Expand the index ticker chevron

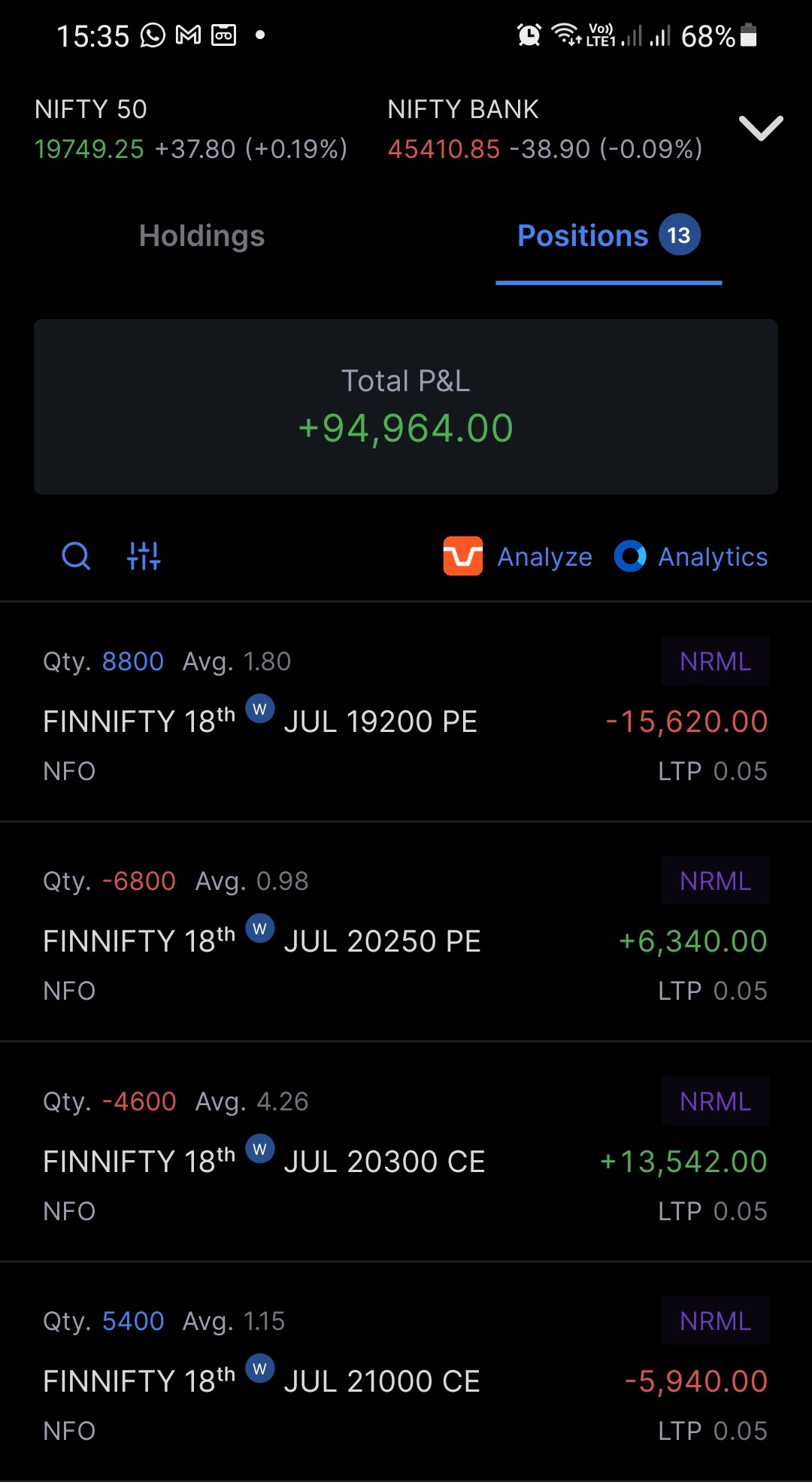pos(761,129)
